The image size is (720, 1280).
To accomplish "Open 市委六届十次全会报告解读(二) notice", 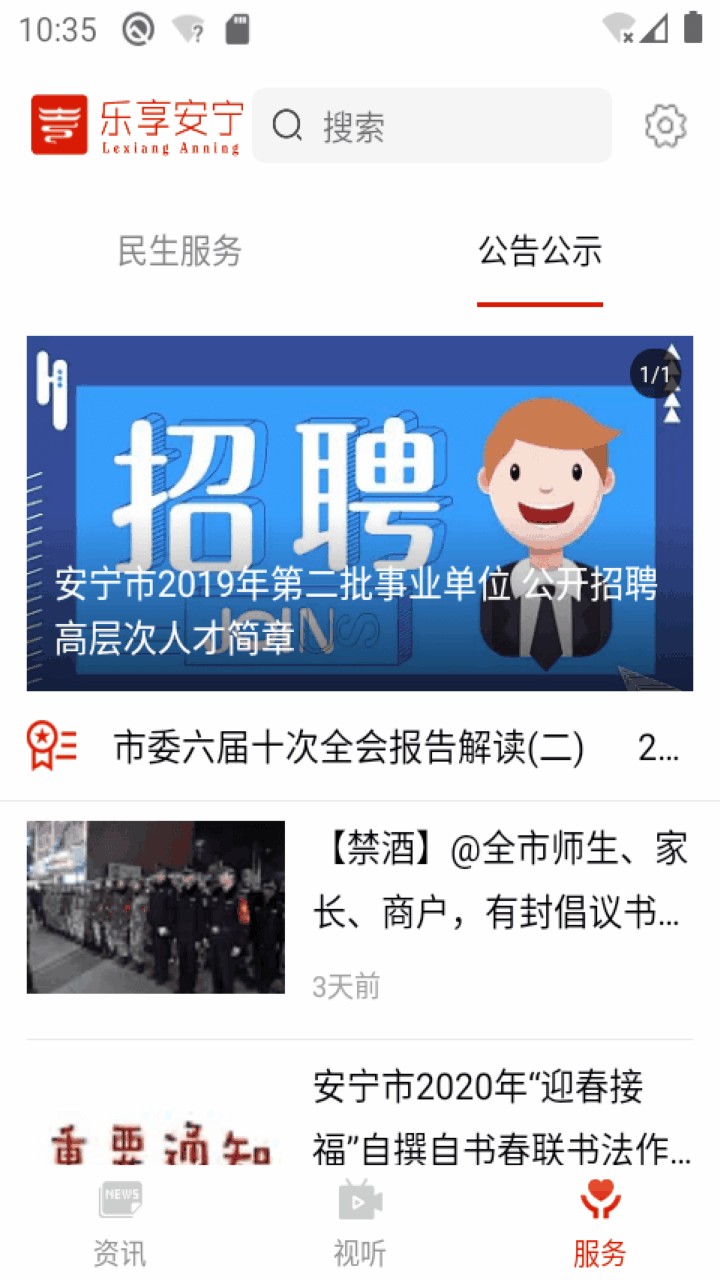I will pyautogui.click(x=349, y=748).
